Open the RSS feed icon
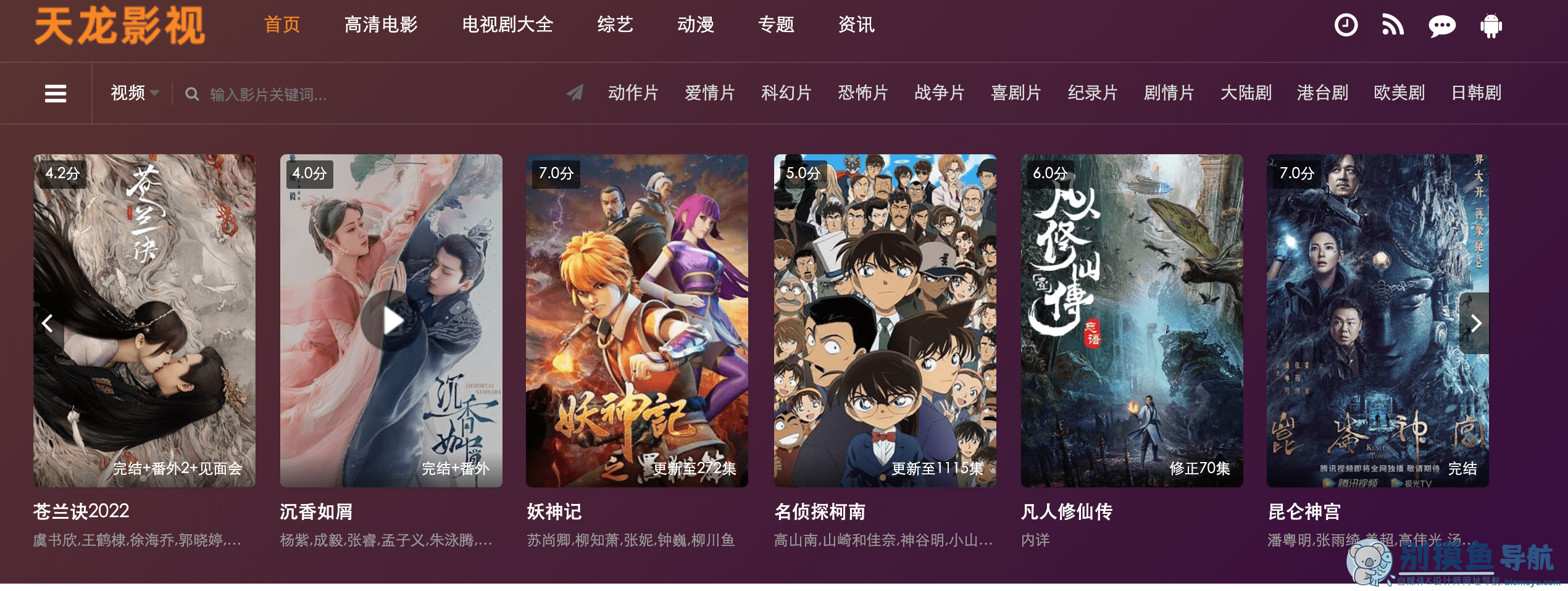The image size is (1568, 591). click(x=1393, y=25)
